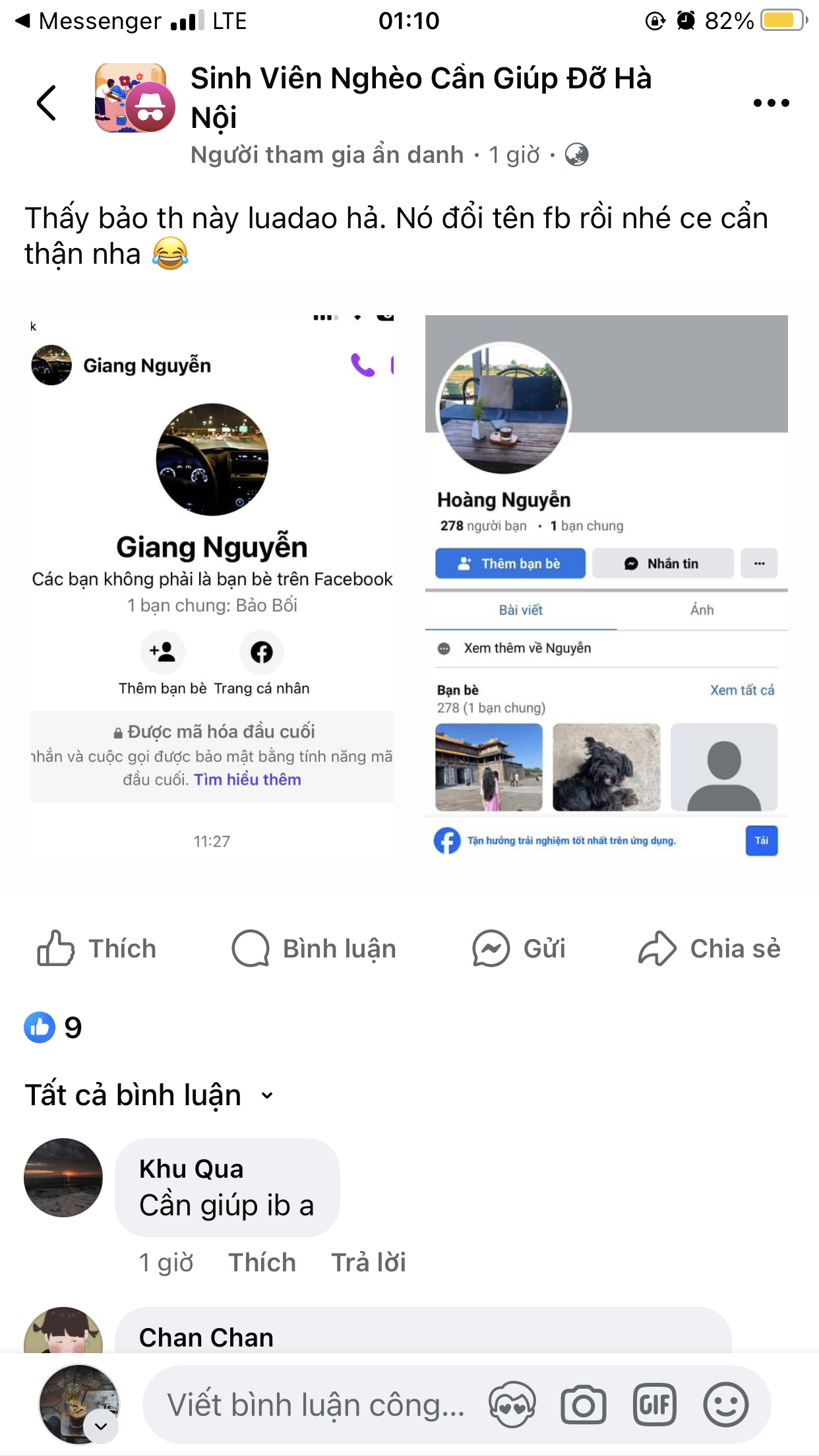
Task: Send the post via Gửi
Action: [519, 949]
